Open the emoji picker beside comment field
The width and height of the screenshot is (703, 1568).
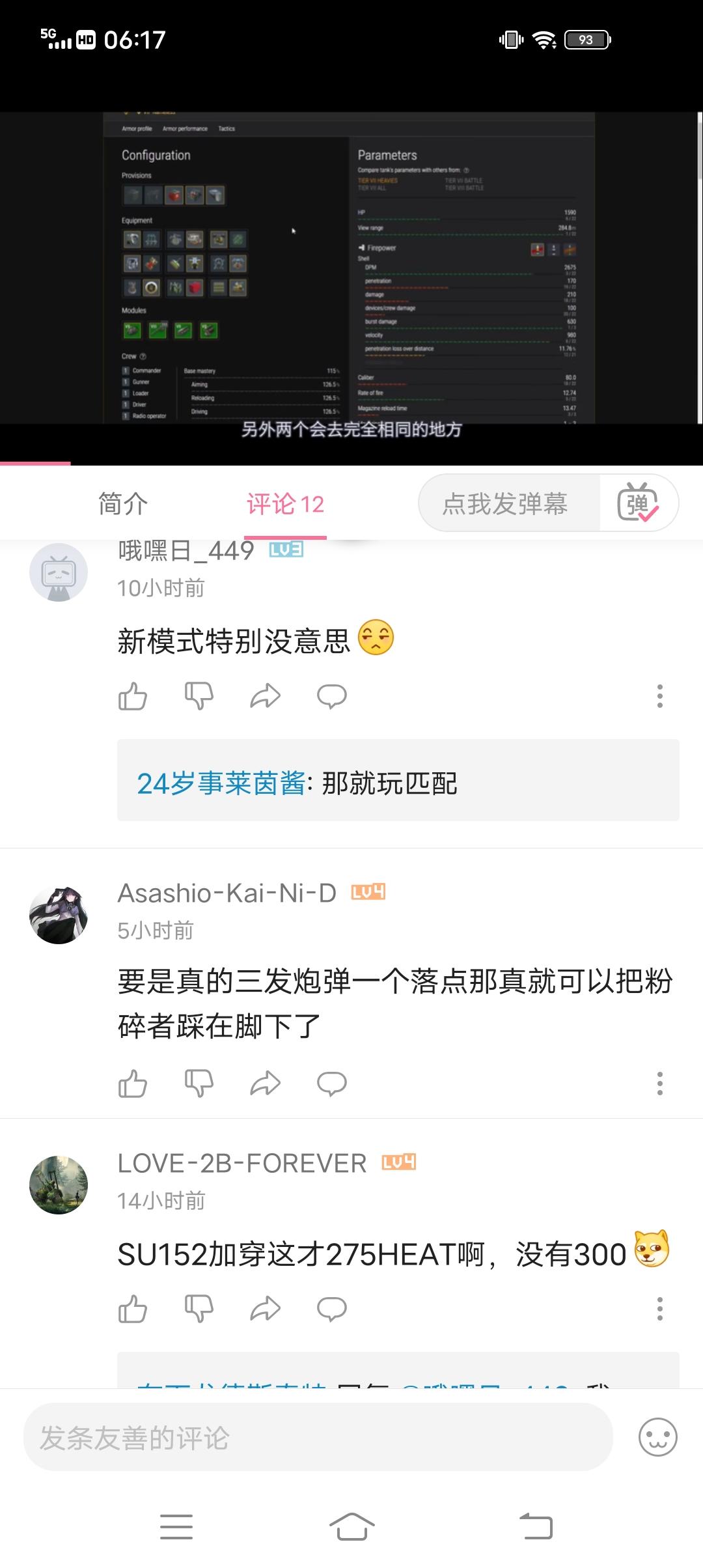click(658, 1437)
